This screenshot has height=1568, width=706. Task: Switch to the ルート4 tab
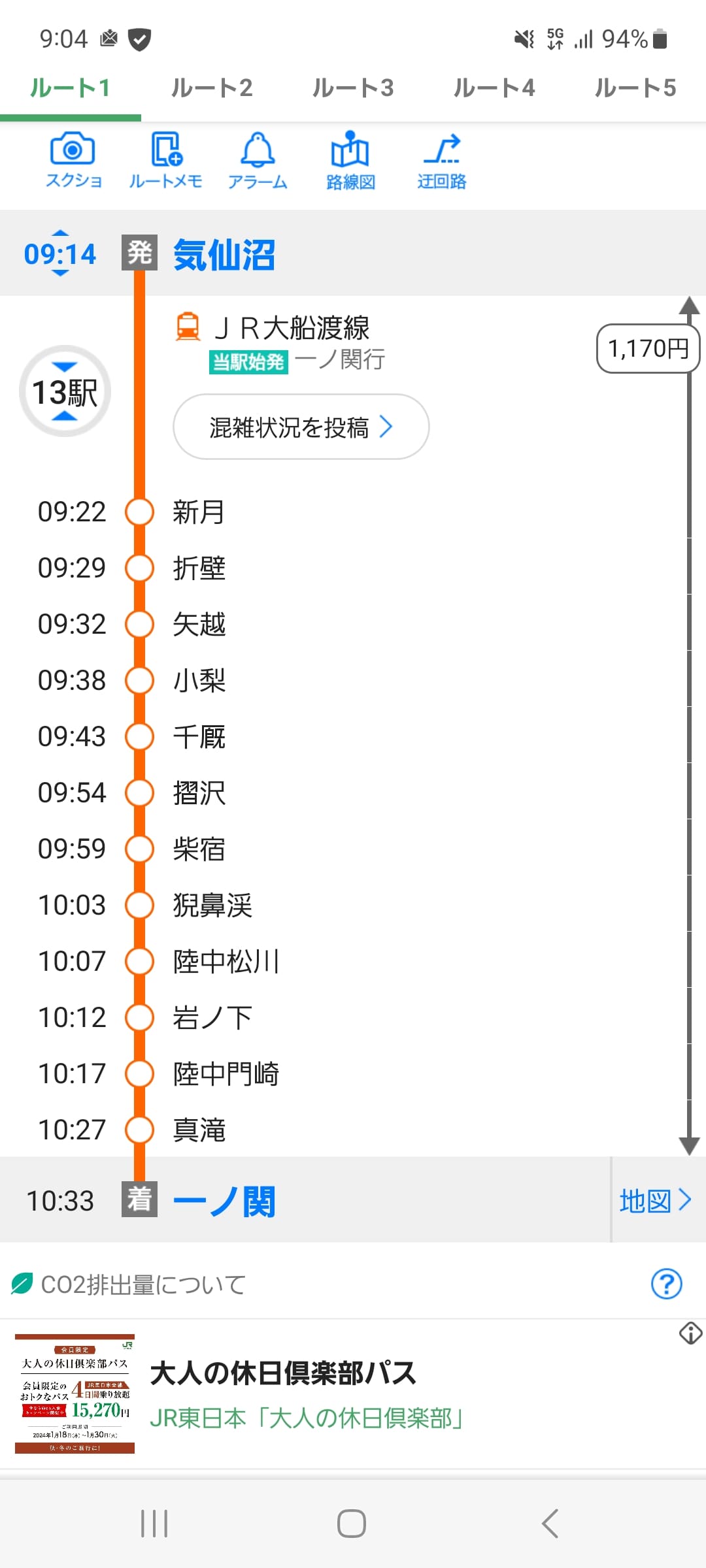pos(494,88)
